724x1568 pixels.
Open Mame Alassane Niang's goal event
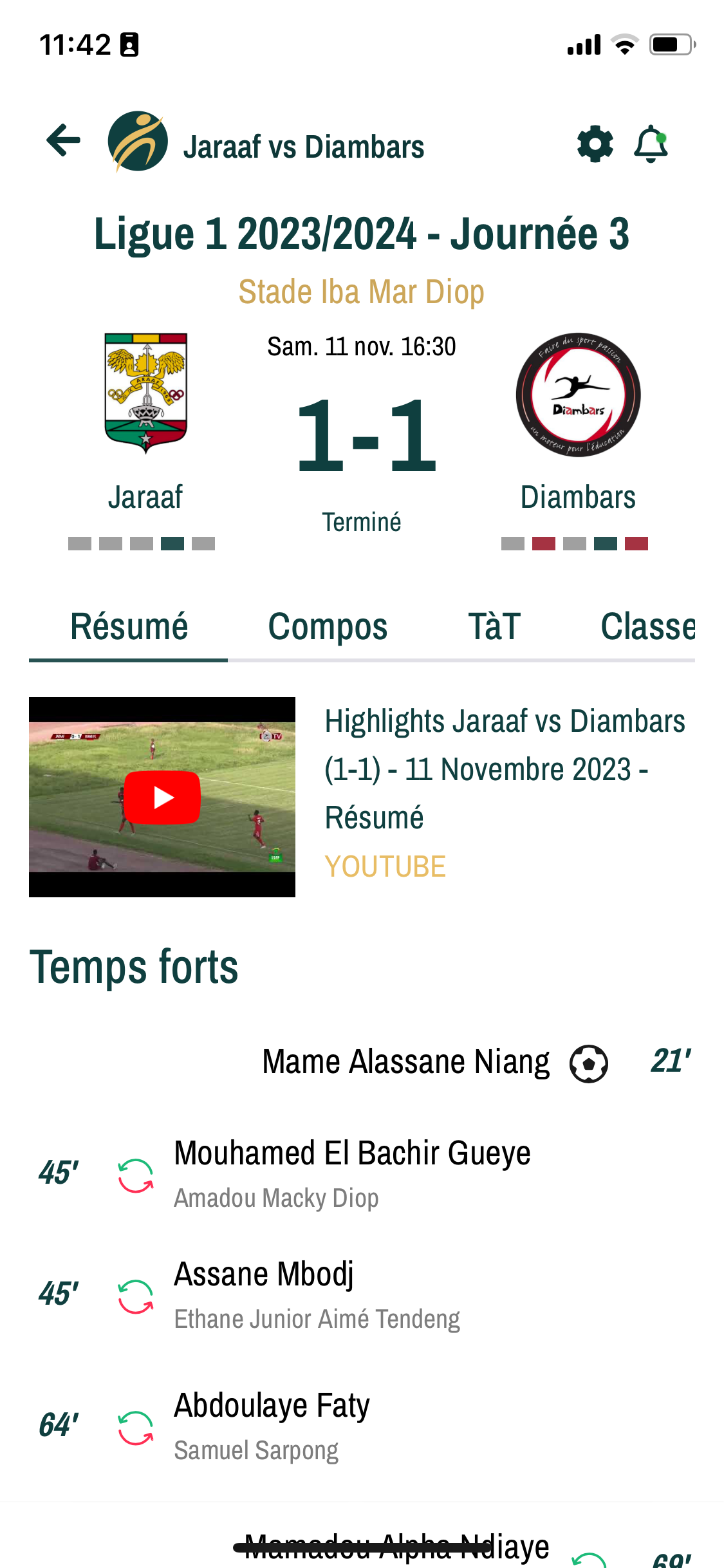[406, 1061]
